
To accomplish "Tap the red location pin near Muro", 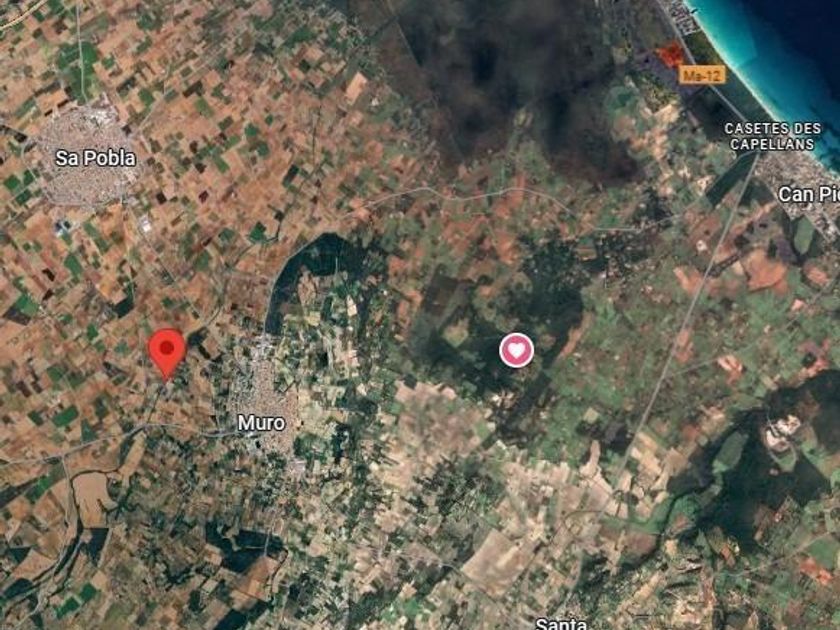I will (x=167, y=350).
